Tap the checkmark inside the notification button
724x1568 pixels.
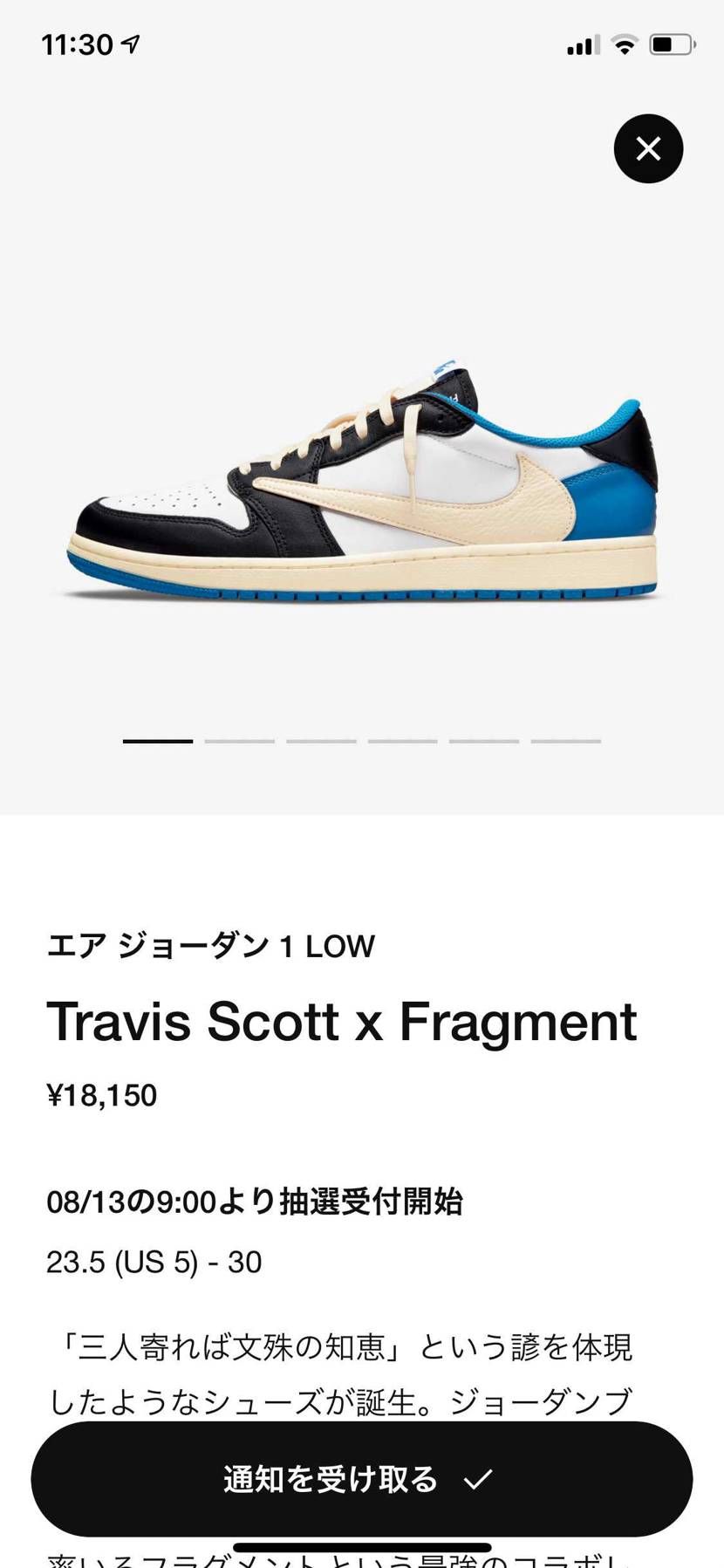coord(476,1478)
